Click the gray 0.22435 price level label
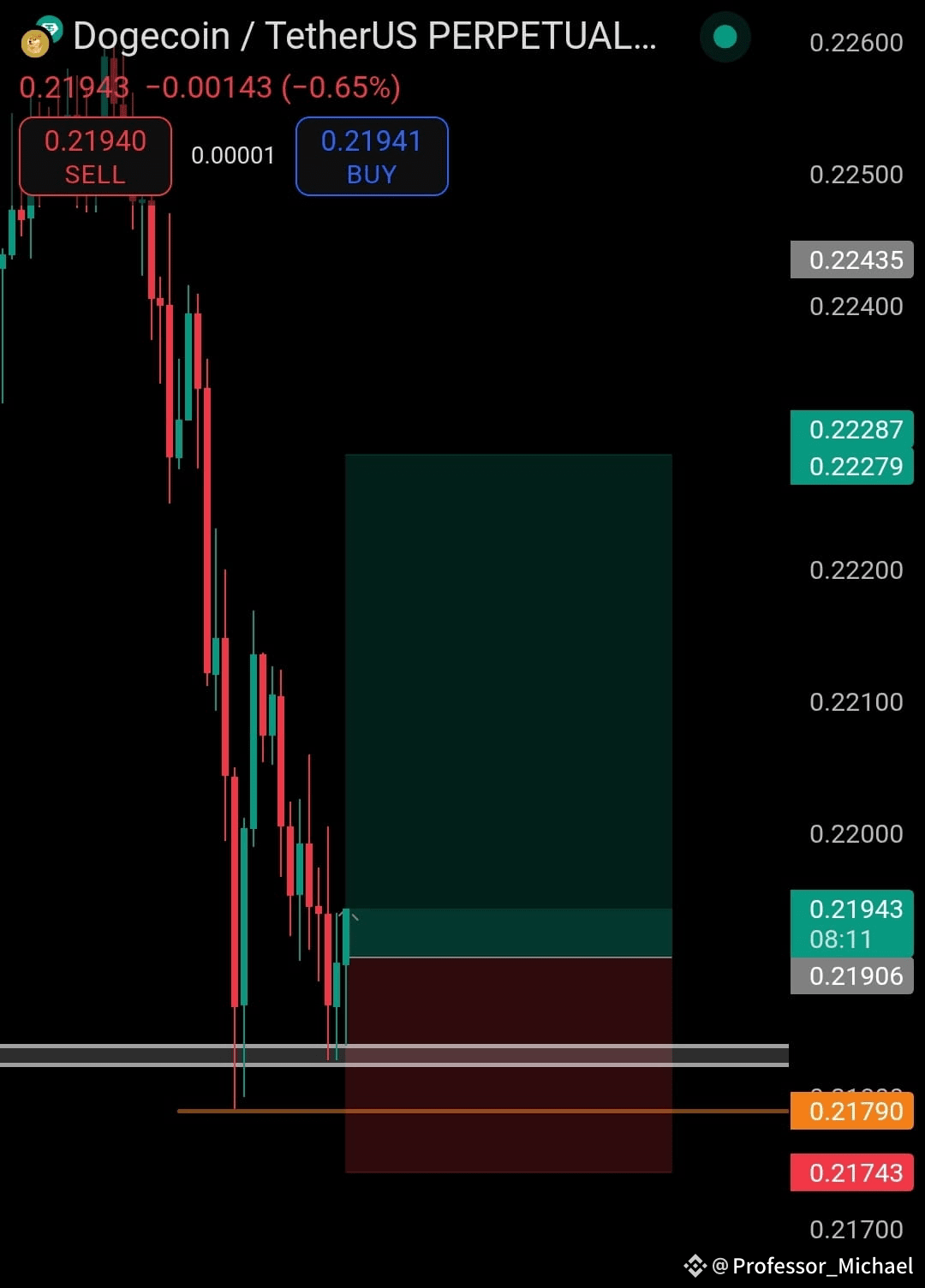Screen dimensions: 925x1288 click(851, 259)
